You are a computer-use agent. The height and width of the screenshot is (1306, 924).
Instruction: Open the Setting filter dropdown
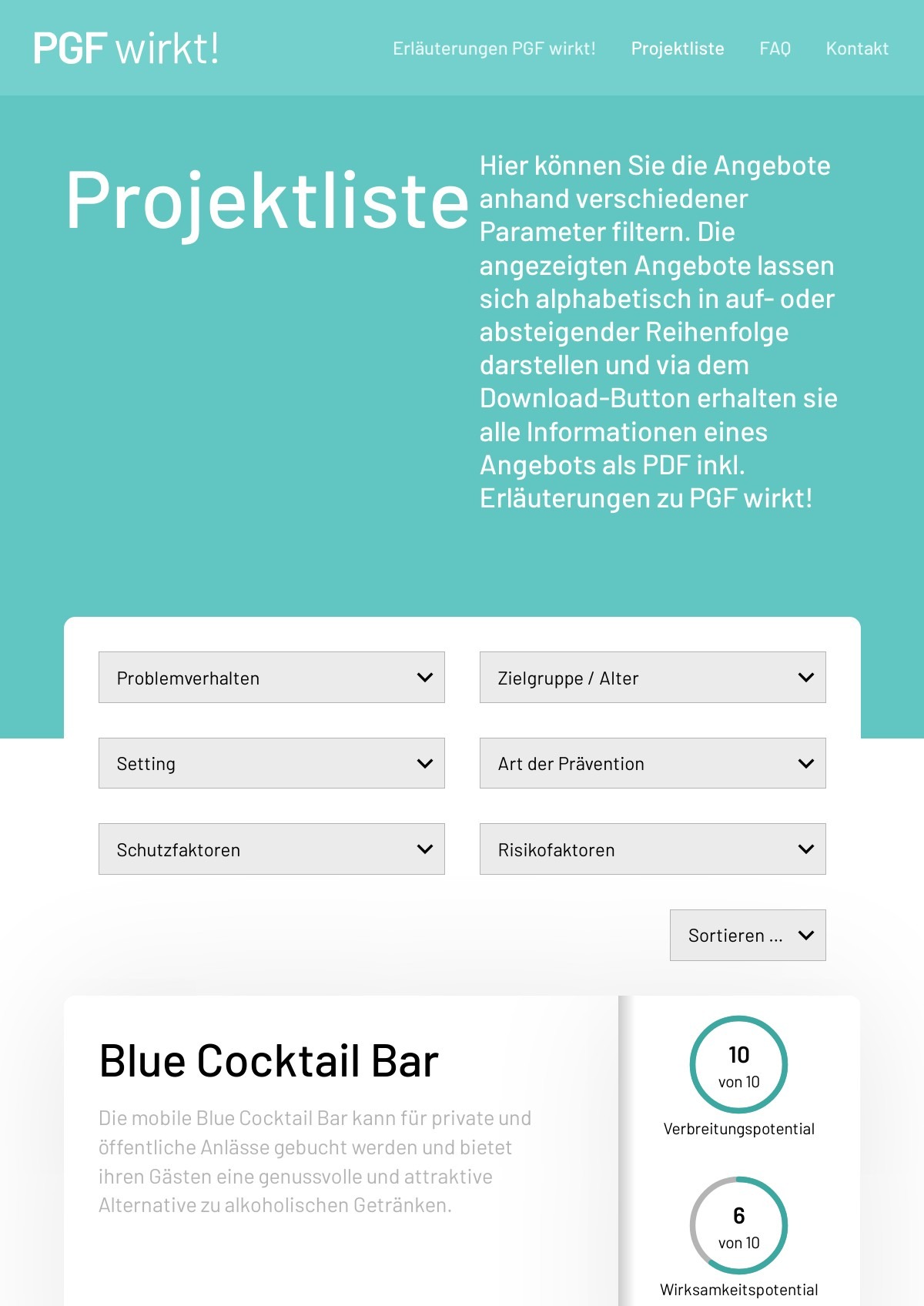point(271,763)
